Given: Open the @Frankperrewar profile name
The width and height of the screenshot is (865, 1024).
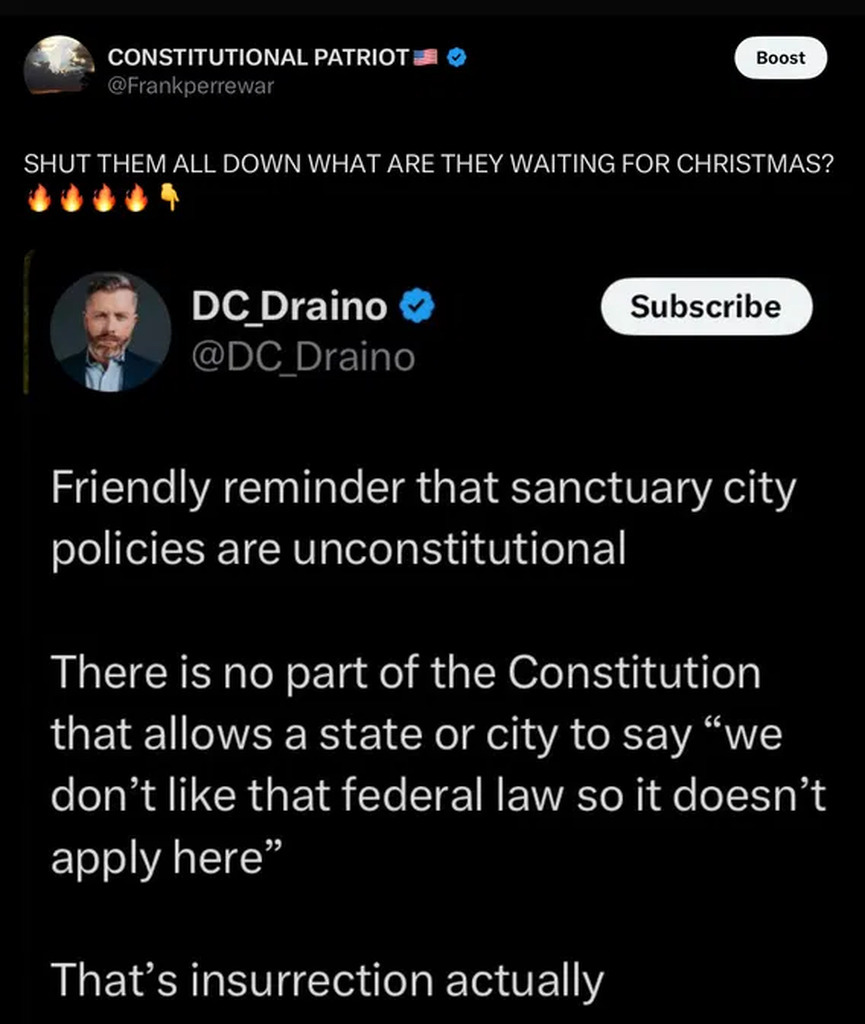Looking at the screenshot, I should (x=257, y=57).
